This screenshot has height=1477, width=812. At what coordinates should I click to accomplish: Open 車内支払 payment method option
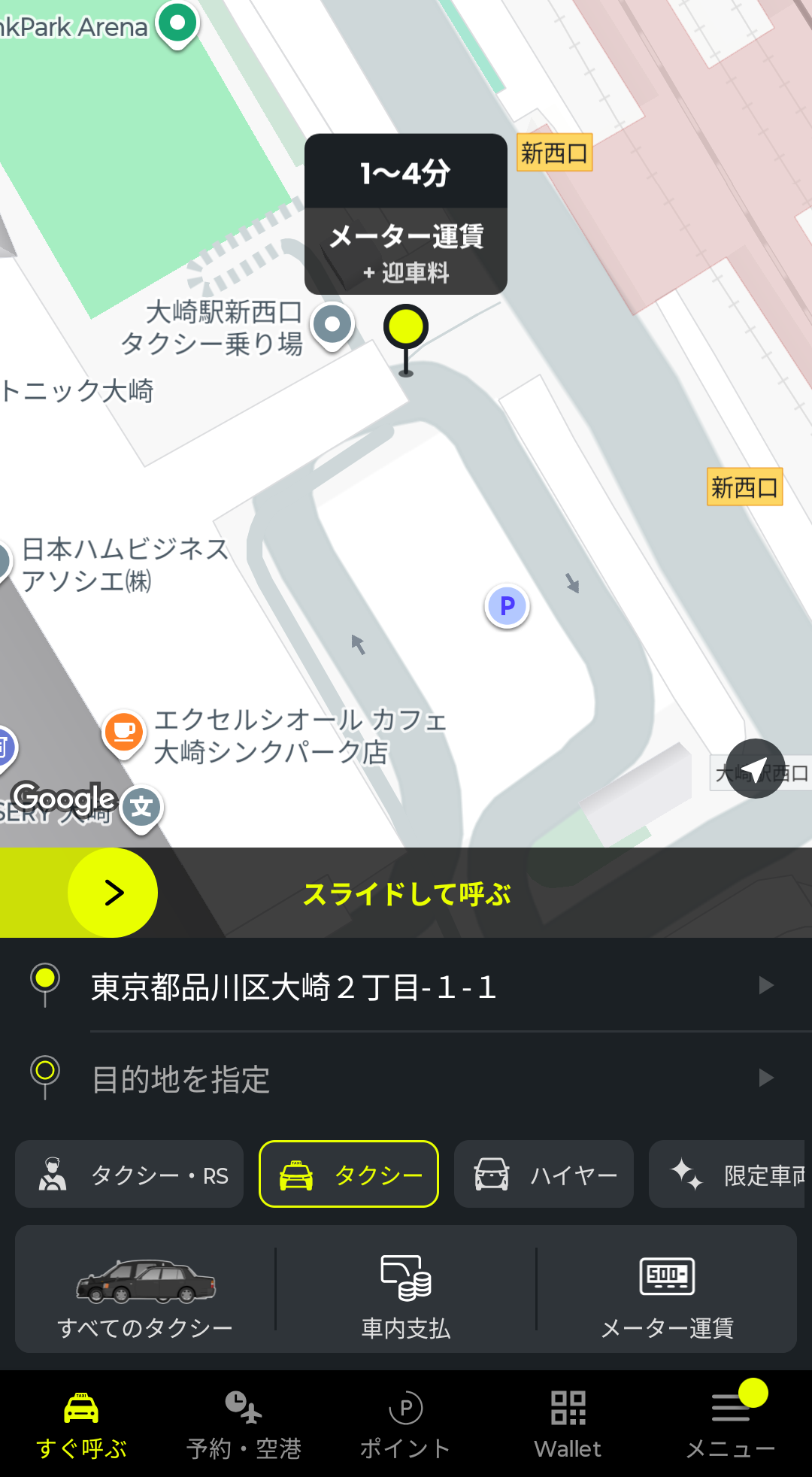406,1290
